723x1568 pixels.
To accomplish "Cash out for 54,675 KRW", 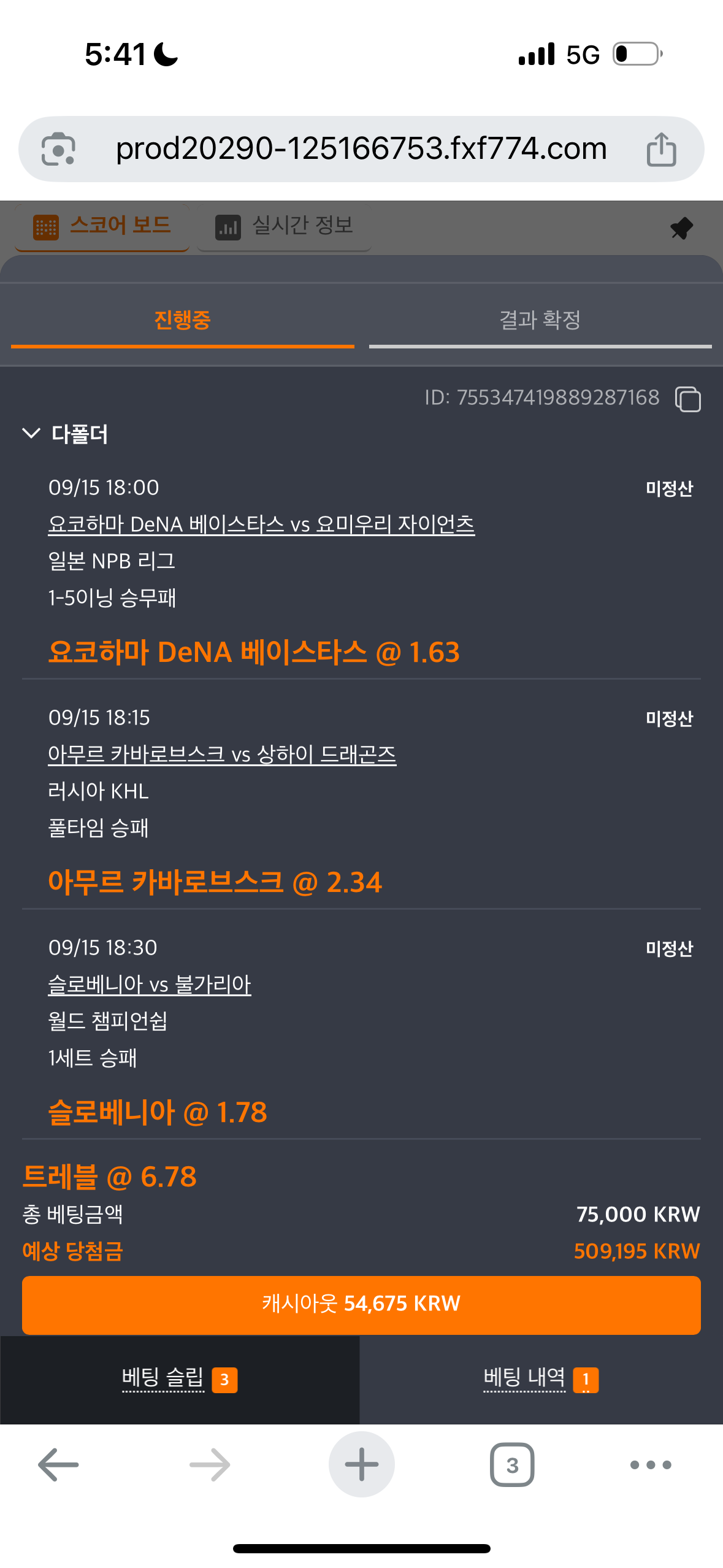I will (x=361, y=1304).
